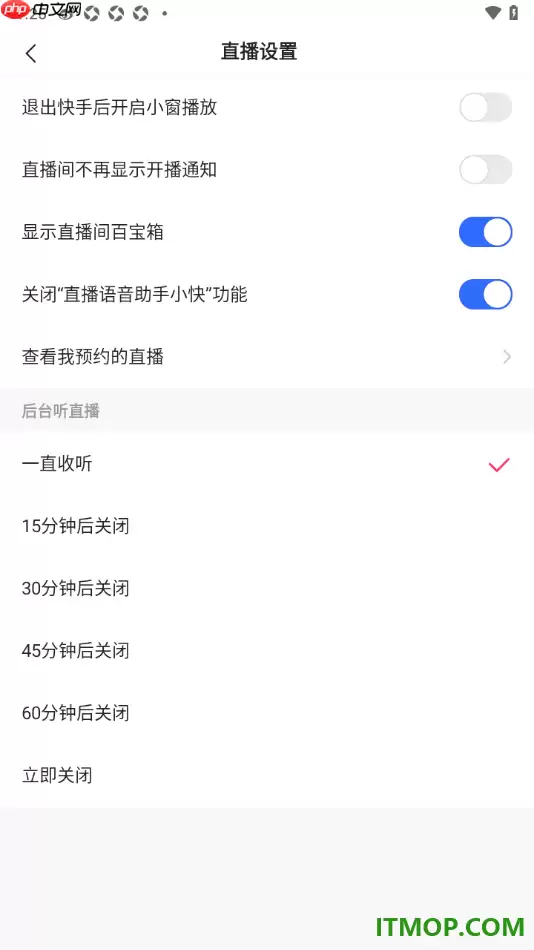This screenshot has width=534, height=950.
Task: Pick 45分钟后关闭 option
Action: point(267,651)
